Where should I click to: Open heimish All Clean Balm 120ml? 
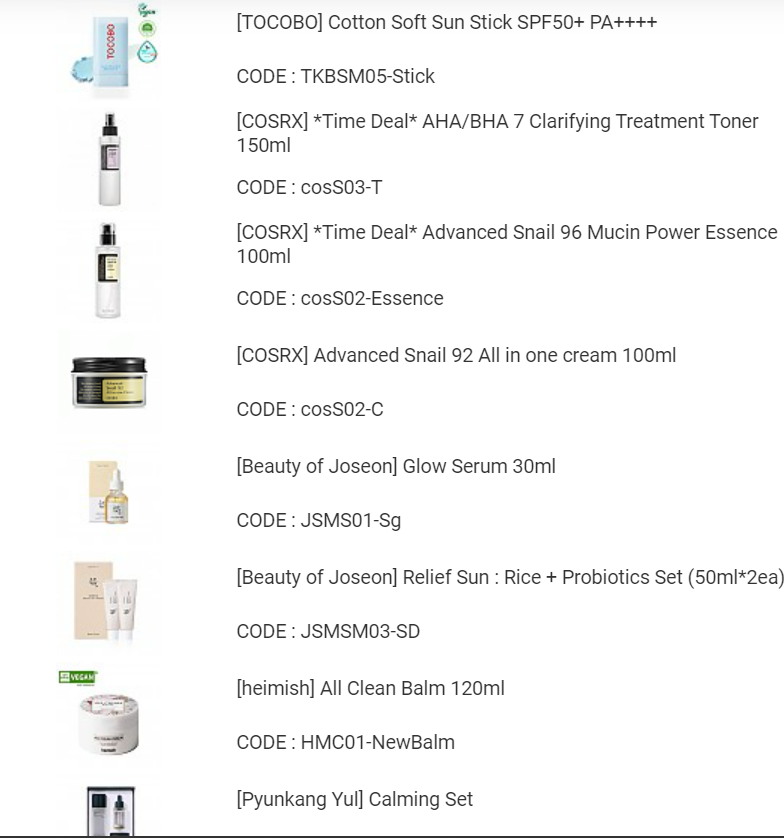point(370,688)
